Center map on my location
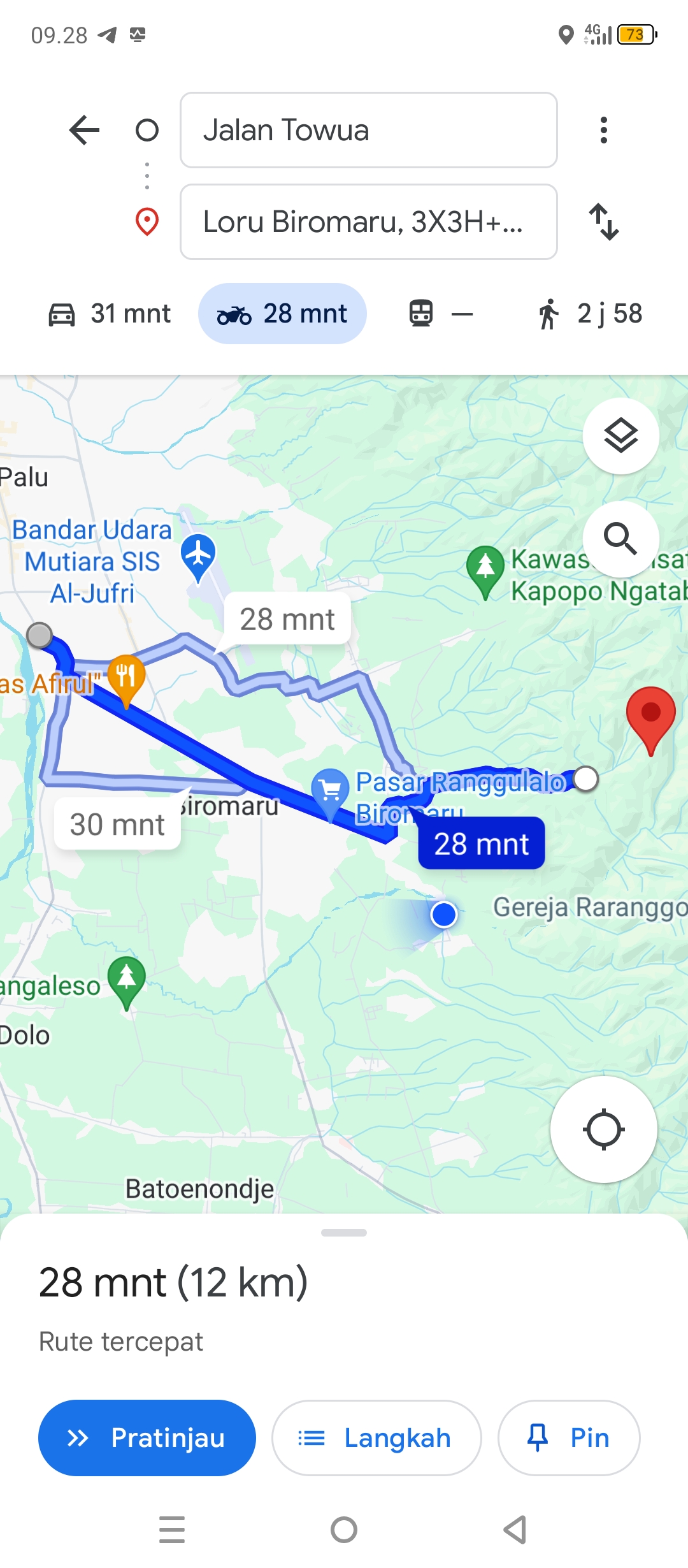This screenshot has width=688, height=1568. [x=603, y=1129]
